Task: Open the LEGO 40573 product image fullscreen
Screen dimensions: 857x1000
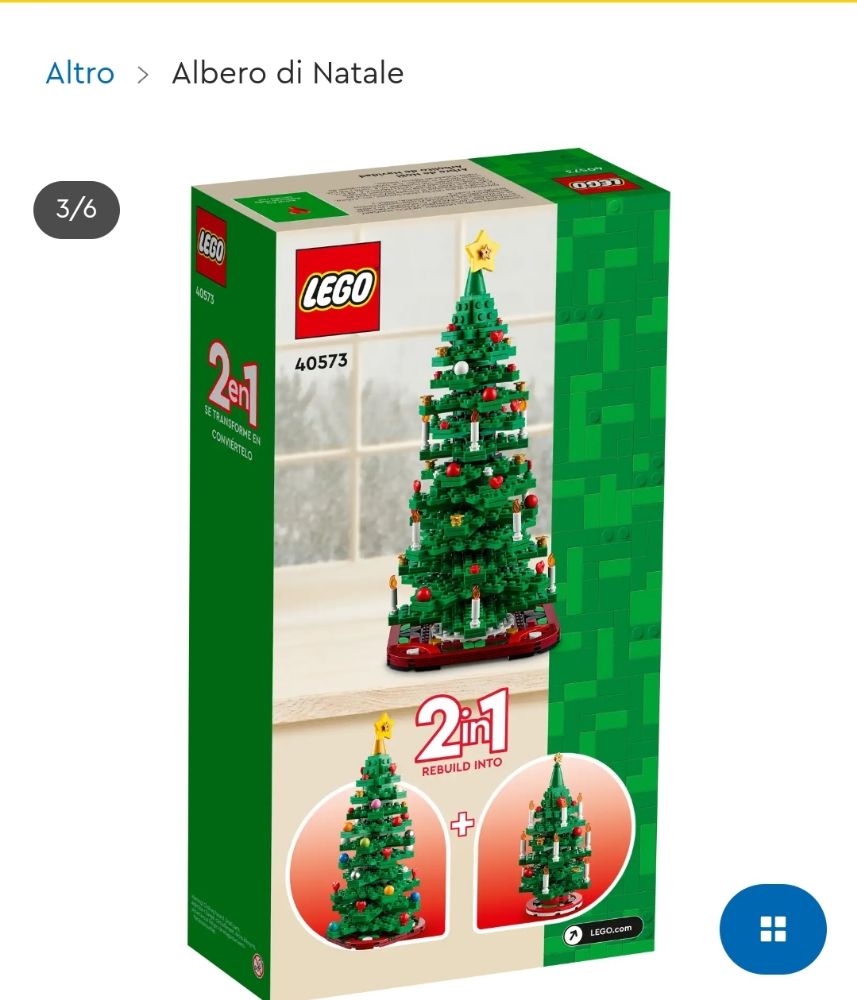Action: pyautogui.click(x=430, y=570)
